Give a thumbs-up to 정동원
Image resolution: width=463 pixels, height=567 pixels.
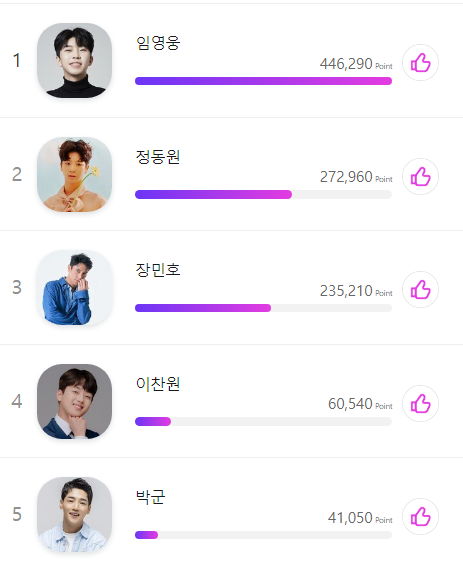click(420, 176)
